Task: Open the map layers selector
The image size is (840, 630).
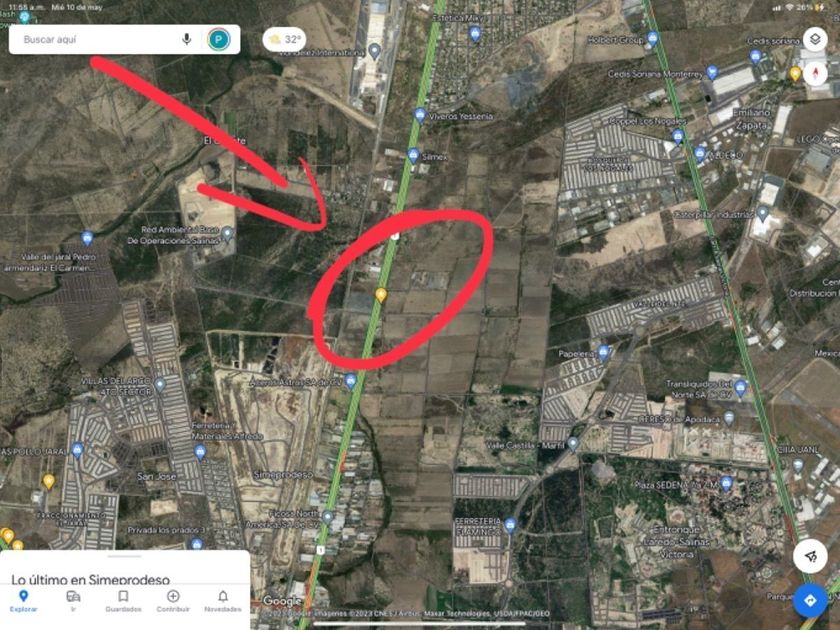Action: pos(815,40)
